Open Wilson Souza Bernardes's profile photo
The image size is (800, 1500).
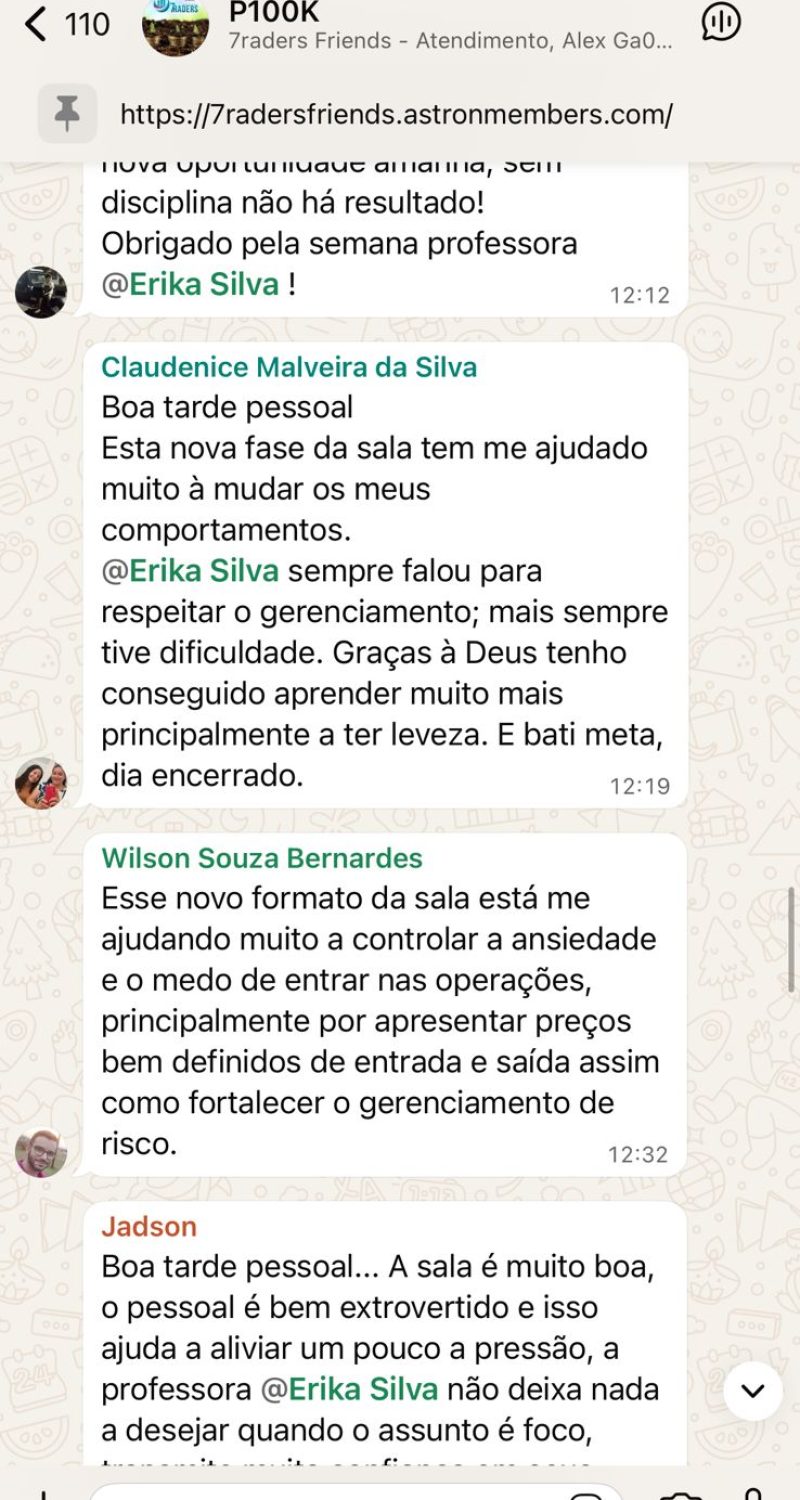click(x=40, y=1152)
